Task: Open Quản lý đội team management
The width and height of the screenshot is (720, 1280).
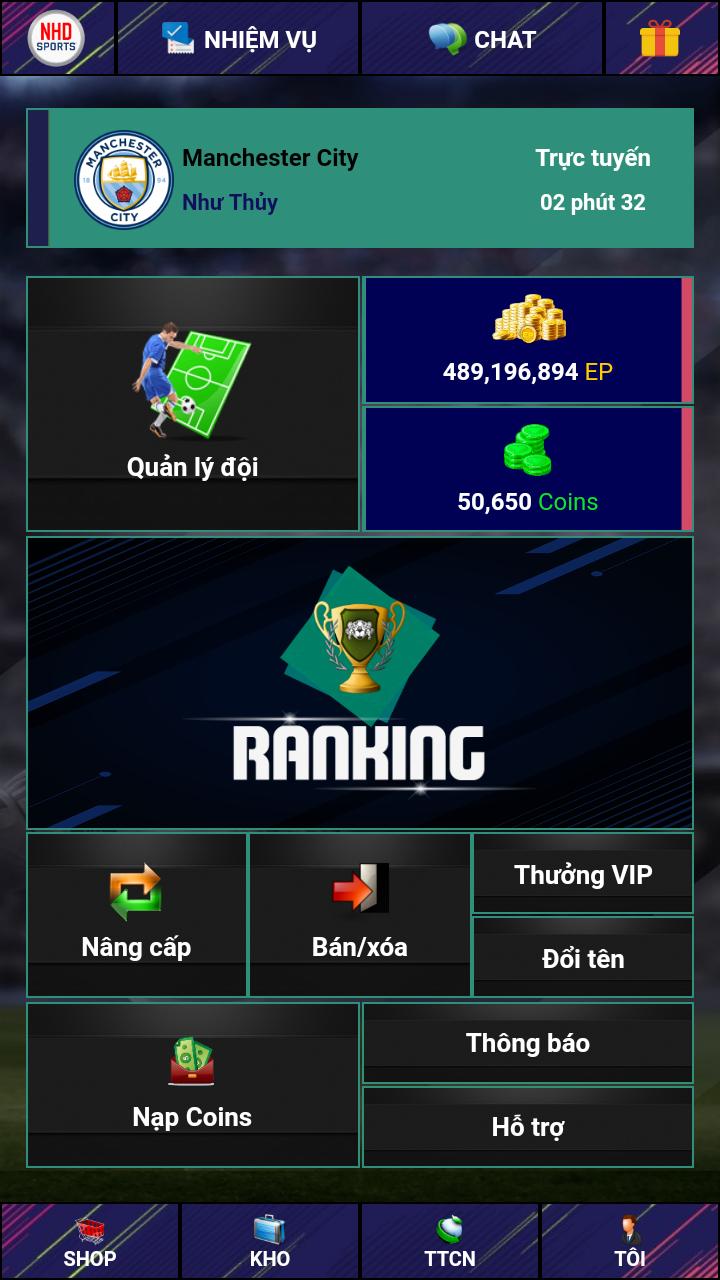Action: click(192, 404)
